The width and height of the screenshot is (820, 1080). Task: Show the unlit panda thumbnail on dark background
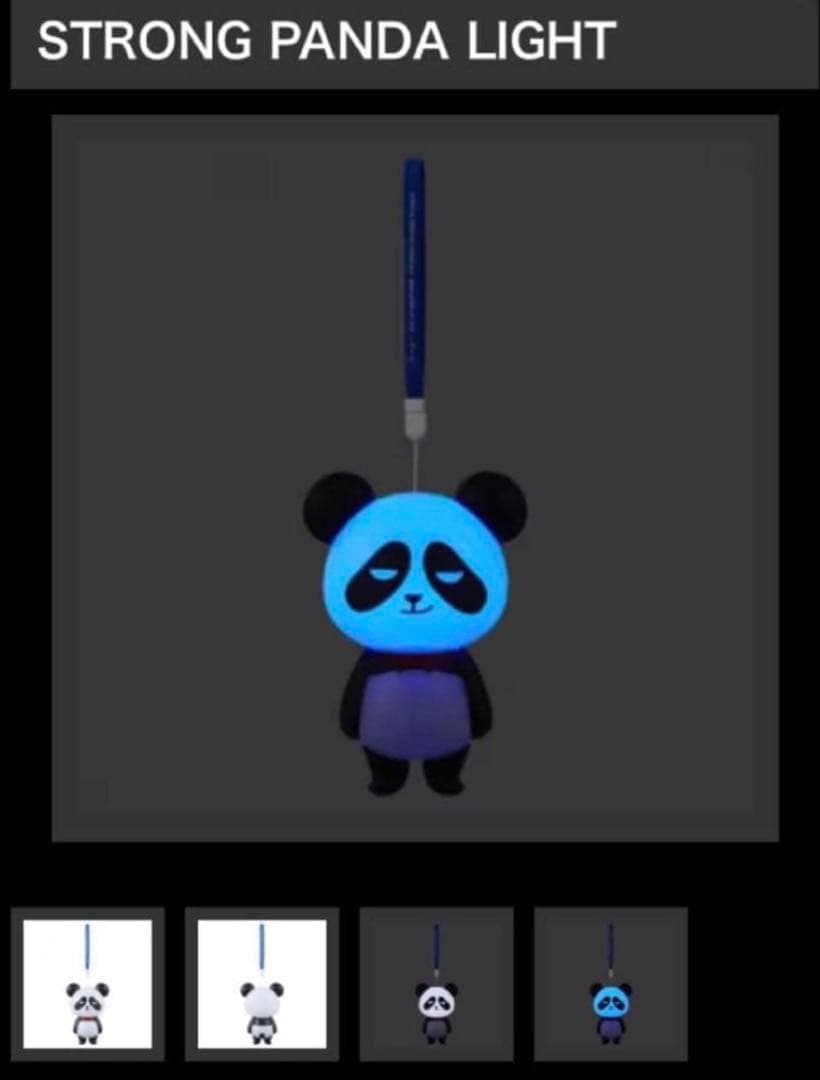(436, 984)
